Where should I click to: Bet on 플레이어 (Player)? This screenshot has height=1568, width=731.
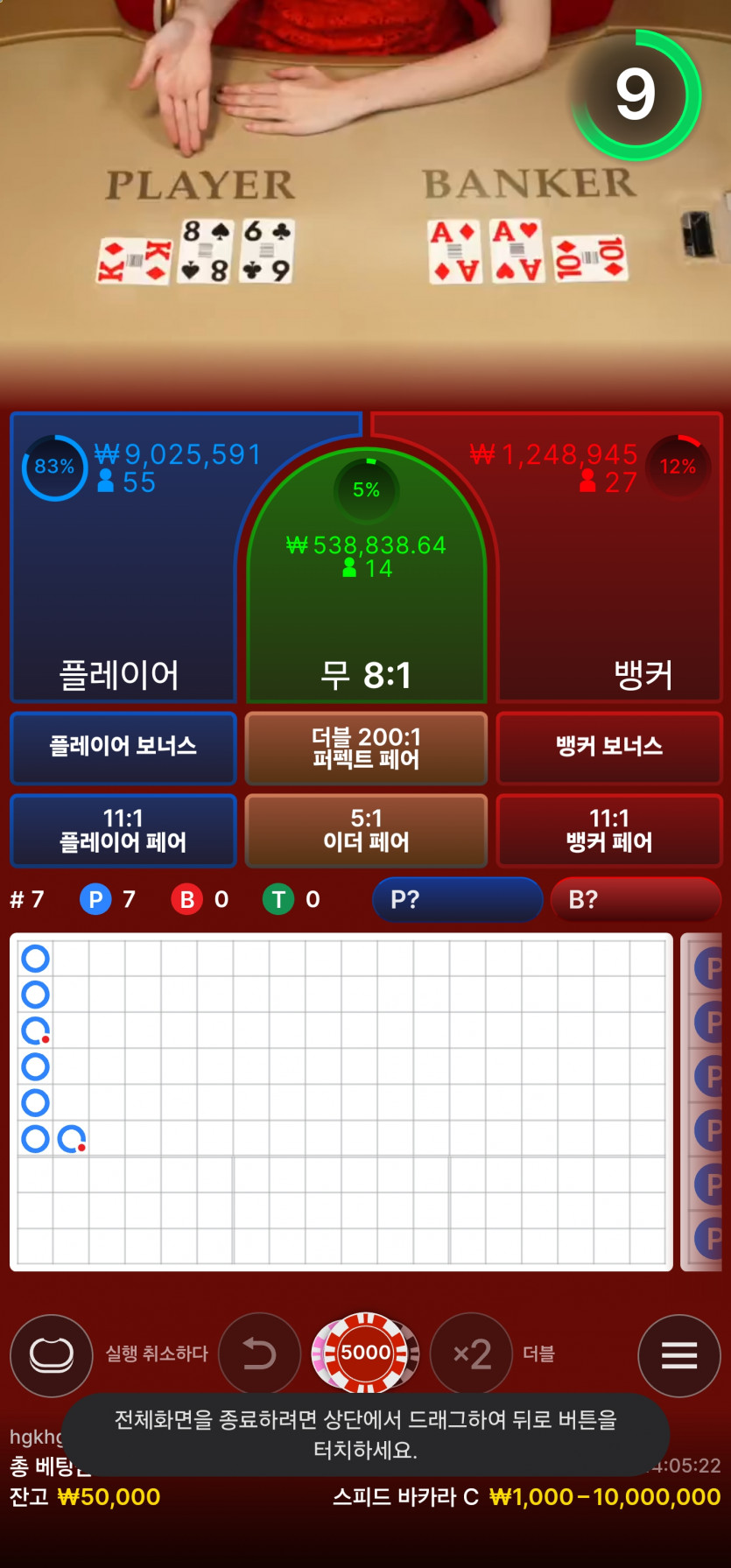point(123,595)
